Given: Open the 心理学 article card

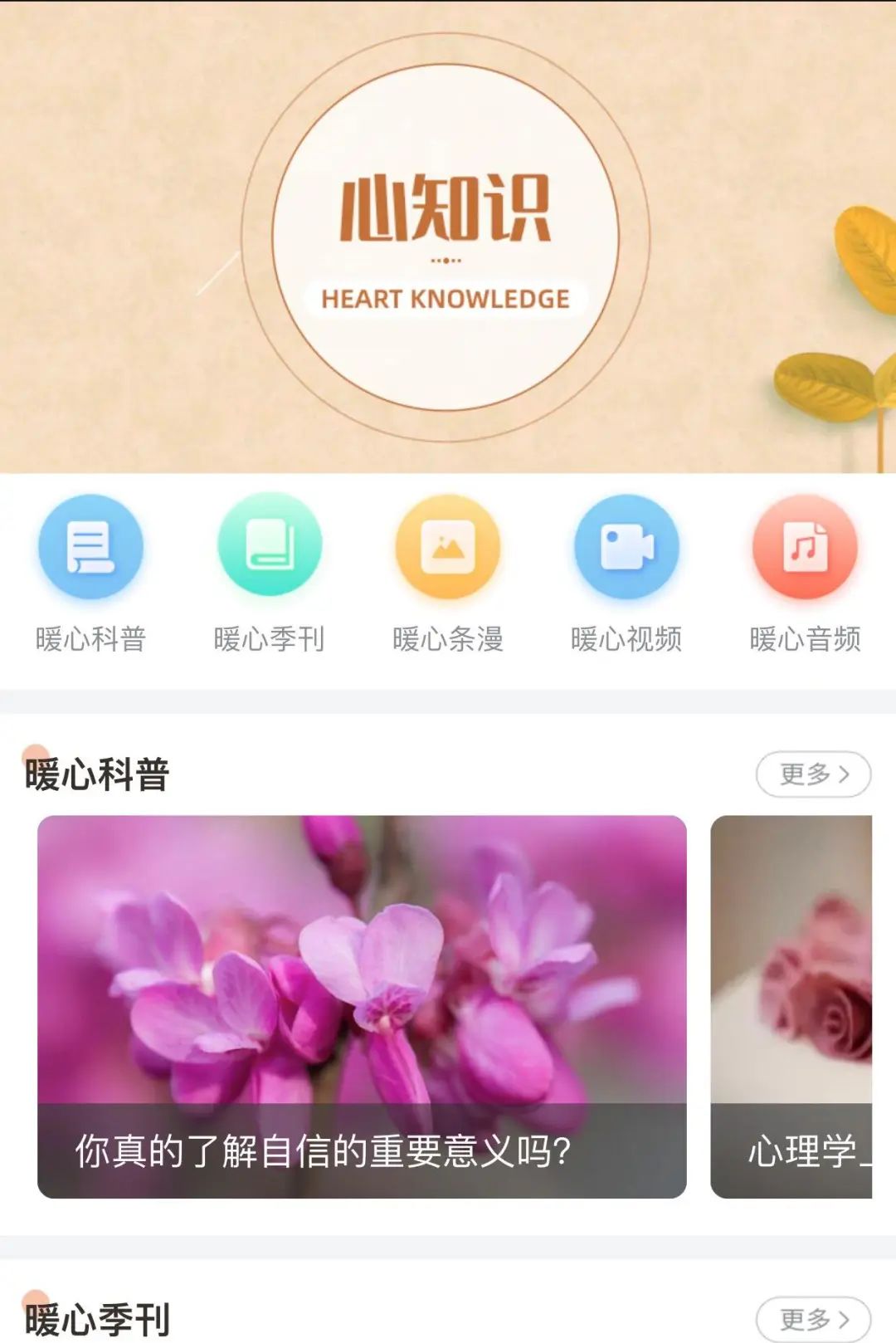Looking at the screenshot, I should 792,1006.
